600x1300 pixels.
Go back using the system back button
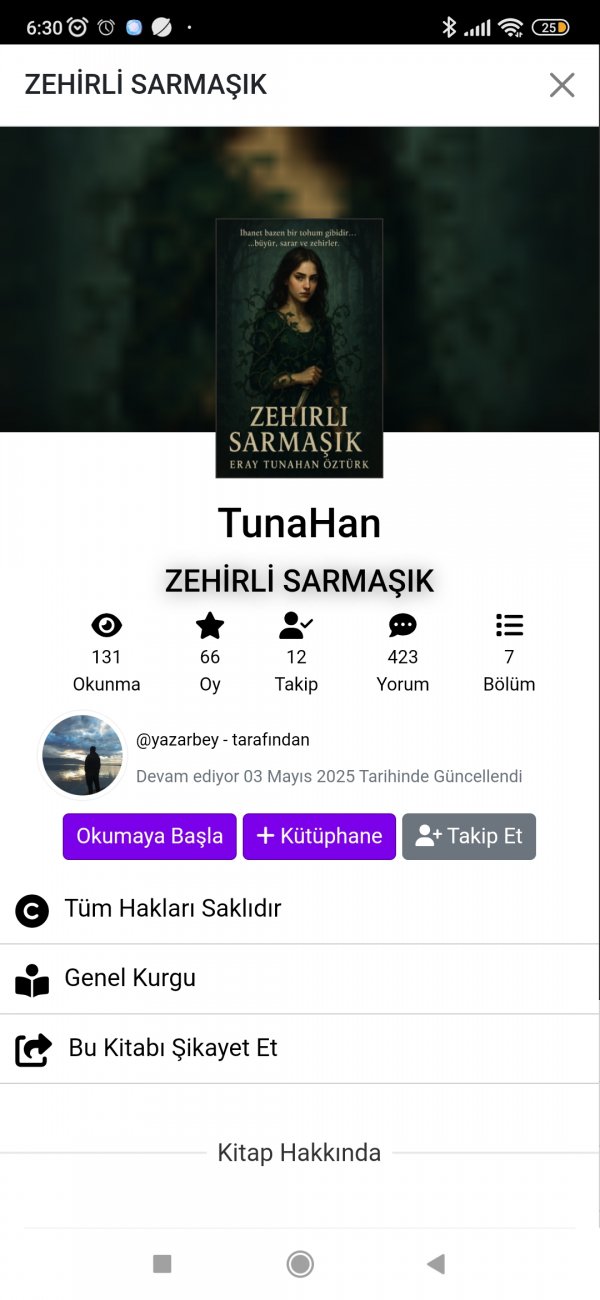pos(435,1264)
